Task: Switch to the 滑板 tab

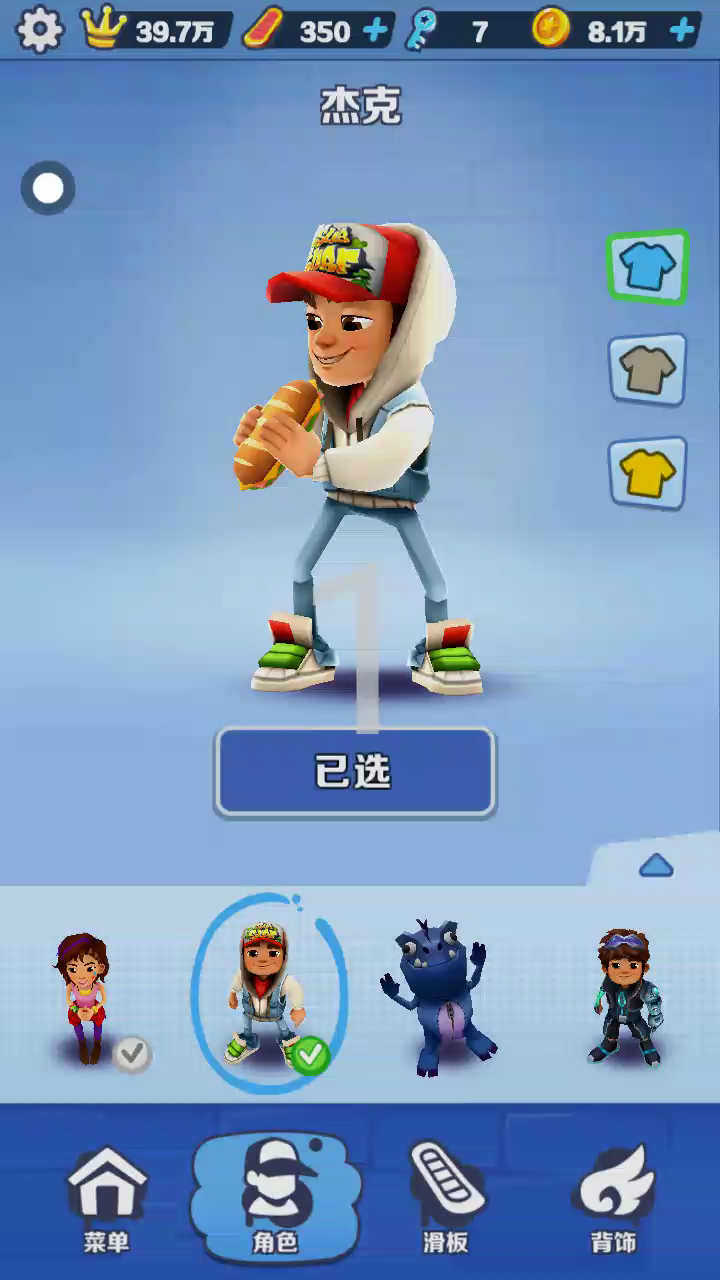Action: point(444,1200)
